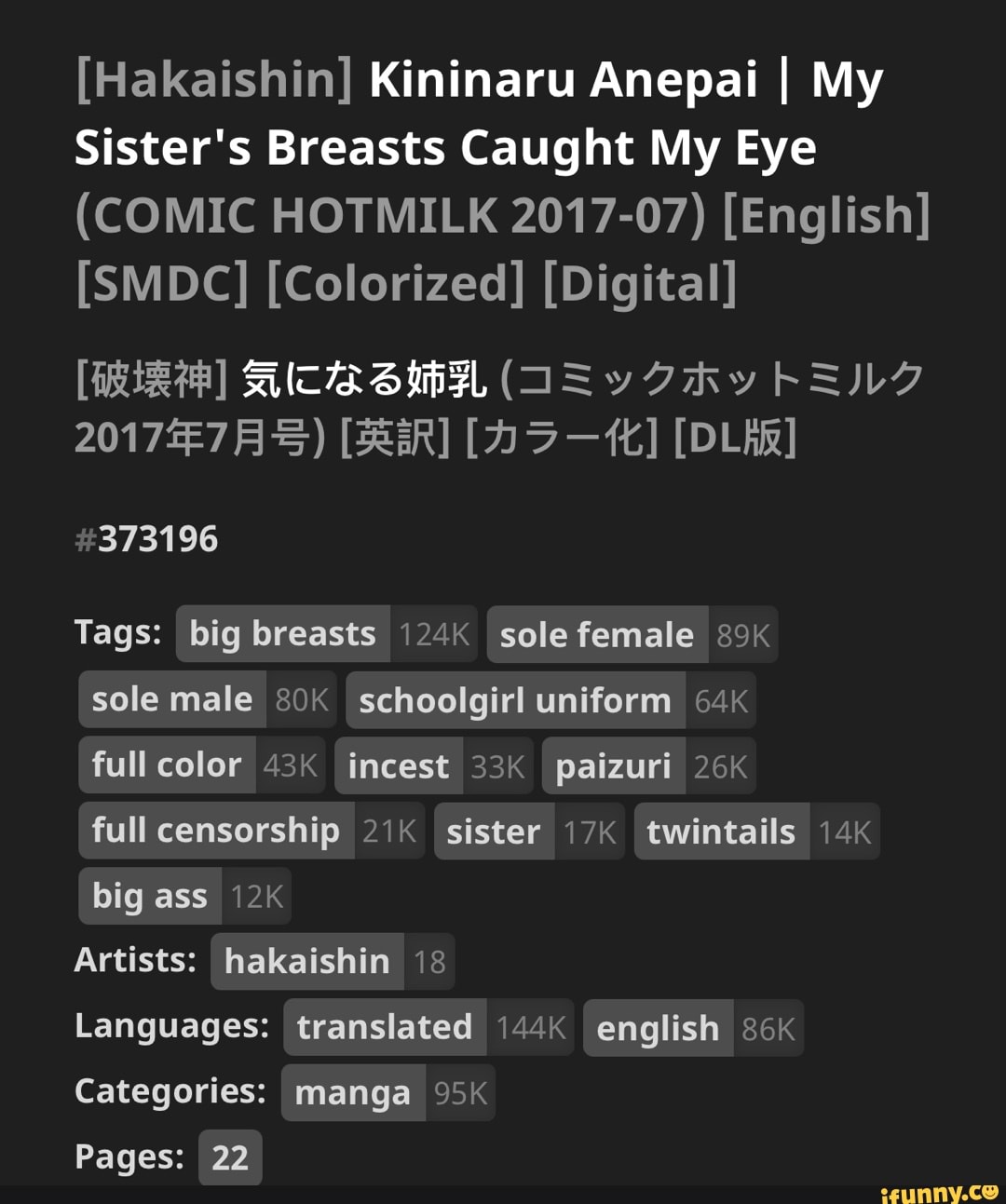This screenshot has width=1006, height=1204.
Task: Tap the 22 pages chip
Action: tap(230, 1157)
